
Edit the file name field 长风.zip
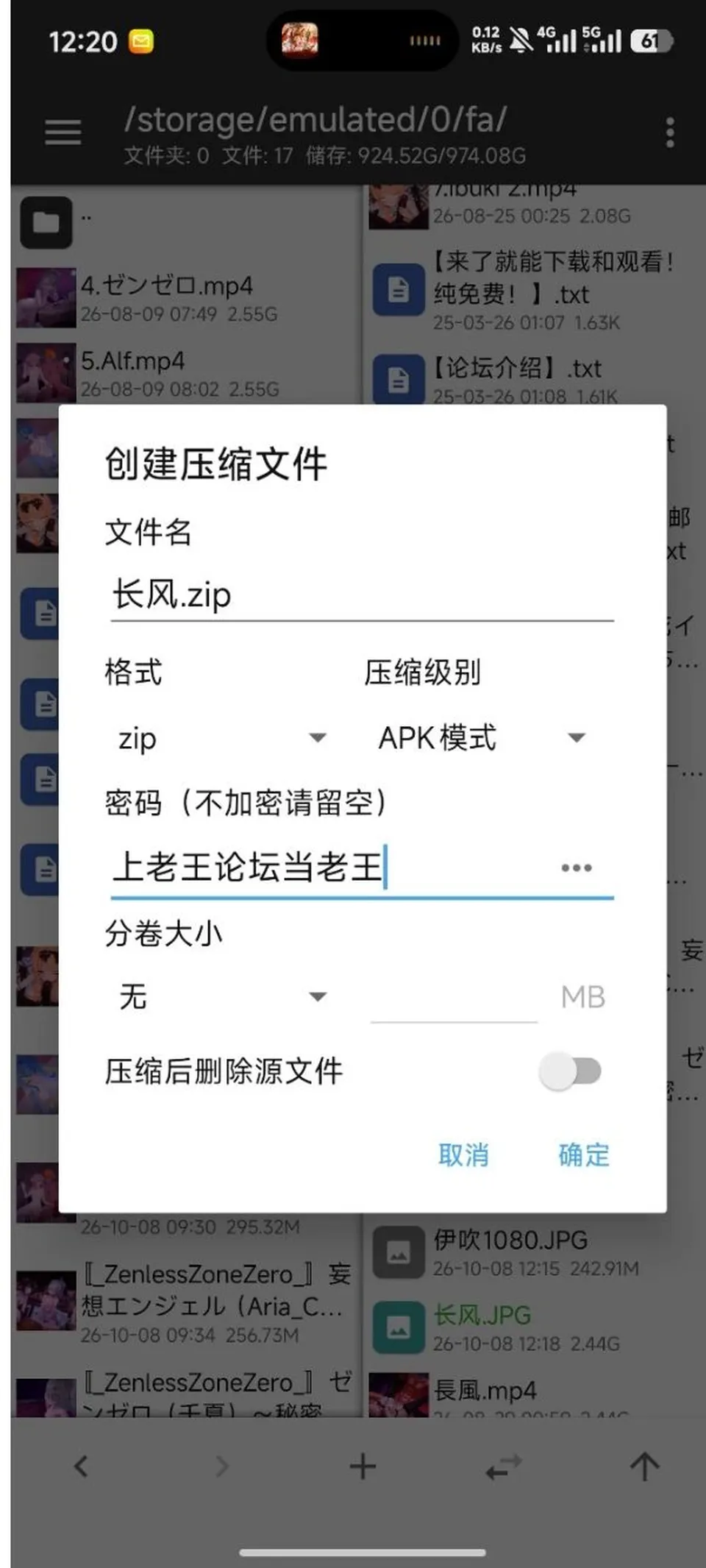pos(362,595)
